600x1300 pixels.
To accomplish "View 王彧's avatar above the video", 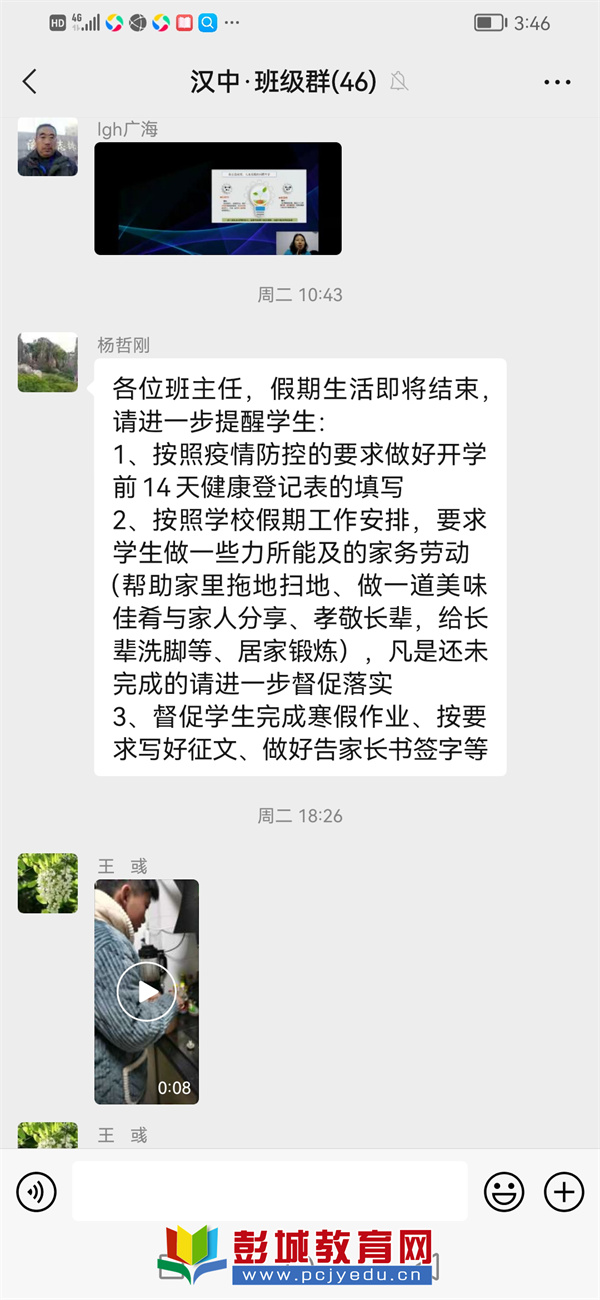I will (47, 883).
